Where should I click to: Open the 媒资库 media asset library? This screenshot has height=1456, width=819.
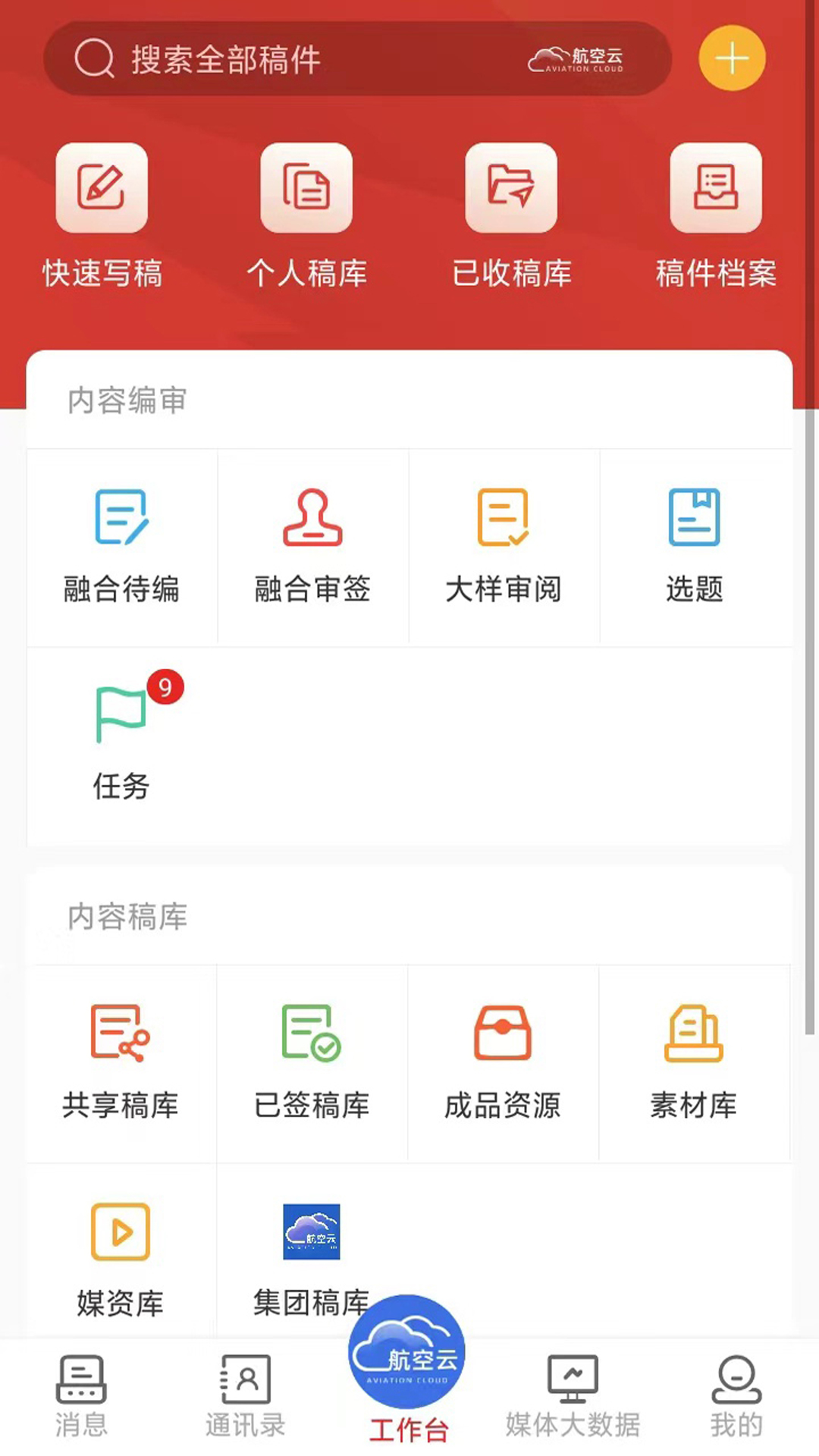coord(121,1259)
